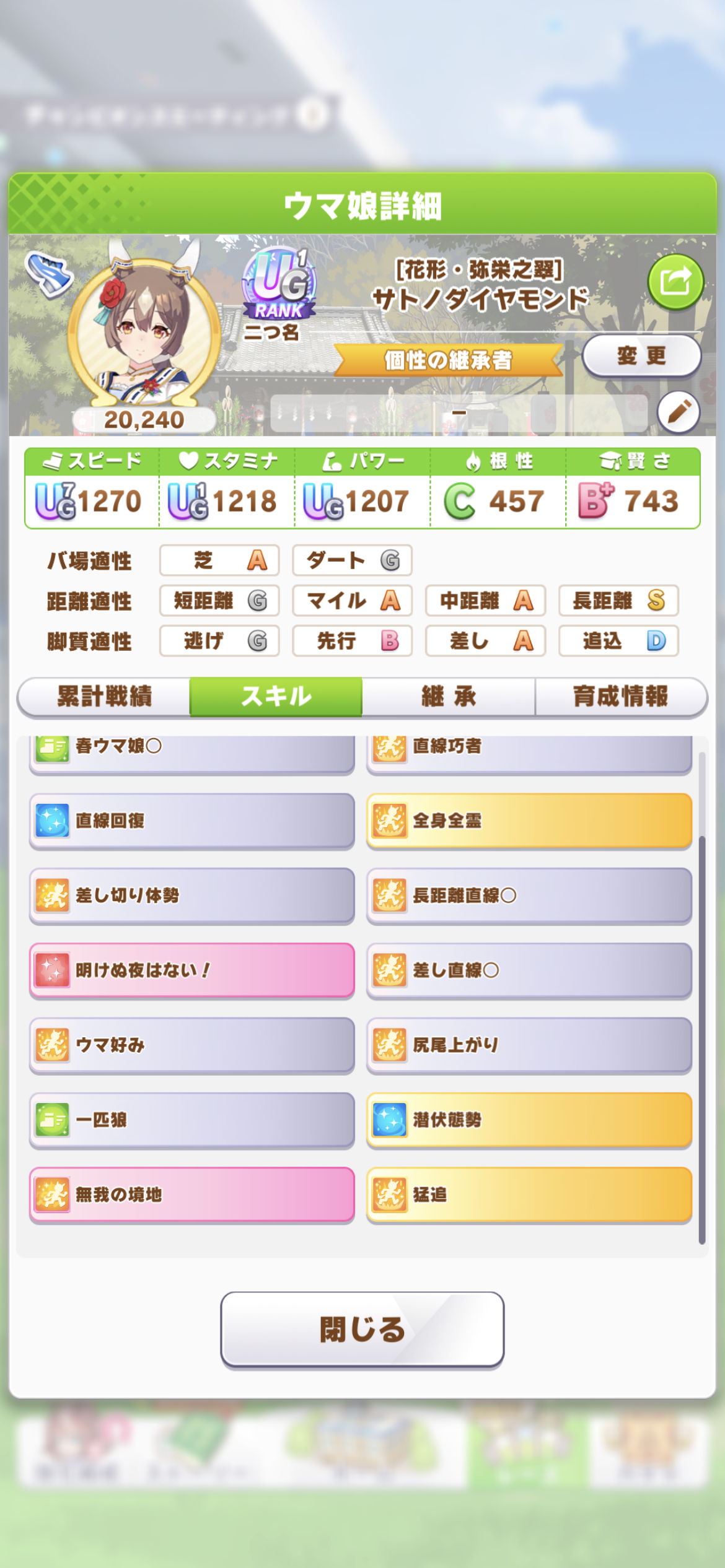Open the 無我の境地 skill
Screen dimensions: 725x1568
click(x=191, y=1194)
